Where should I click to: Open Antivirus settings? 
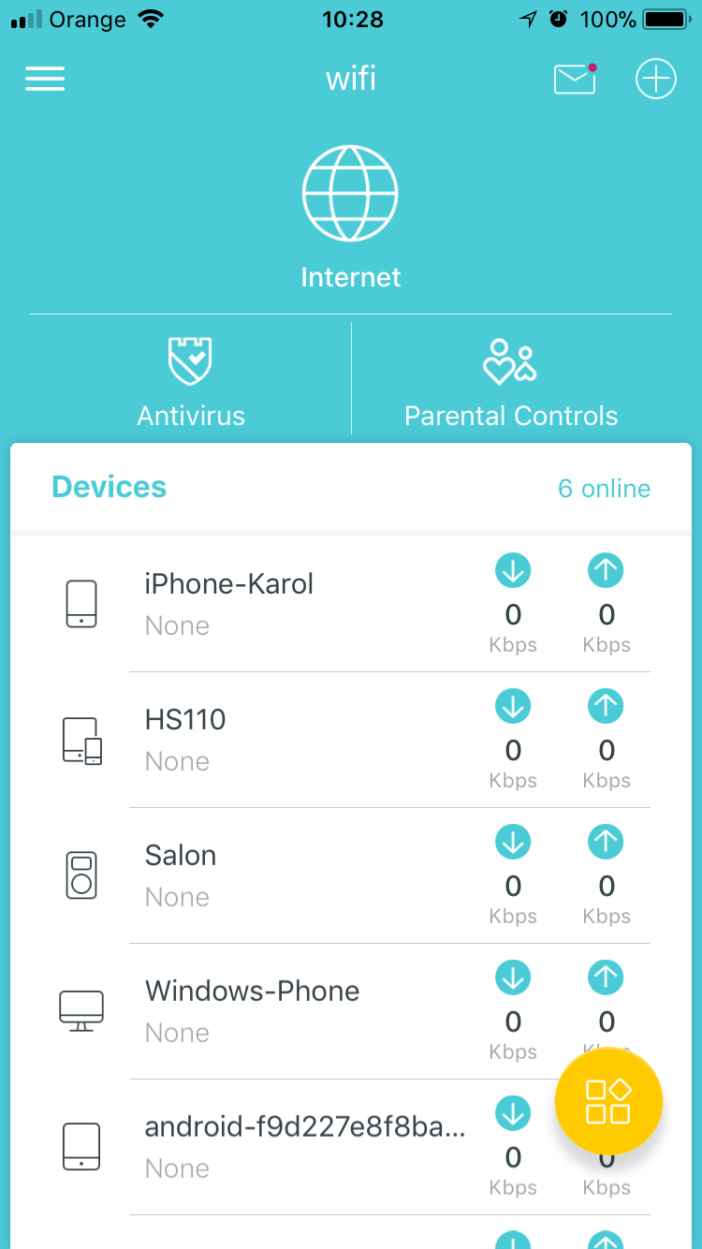point(190,382)
